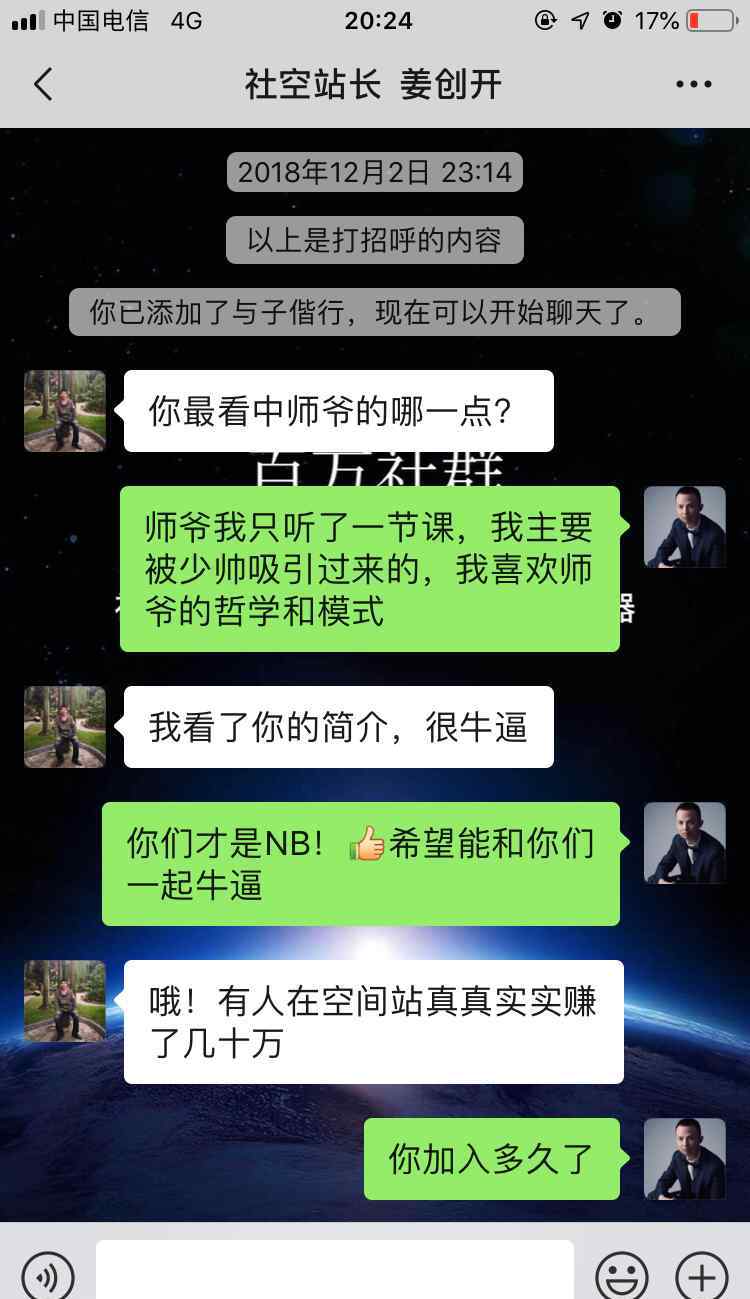750x1299 pixels.
Task: View contact profile beside 我看了你的简介 message
Action: (x=65, y=727)
